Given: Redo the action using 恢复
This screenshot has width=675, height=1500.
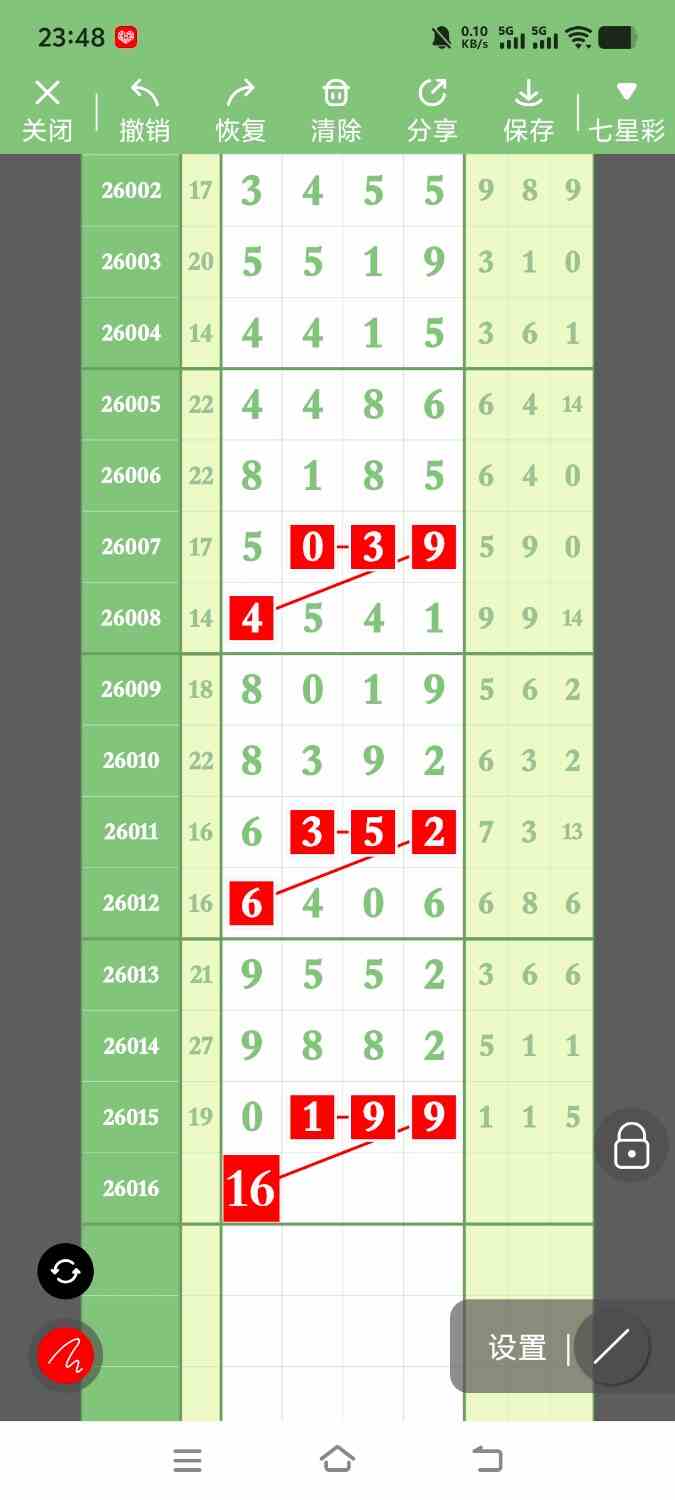Looking at the screenshot, I should coord(240,111).
